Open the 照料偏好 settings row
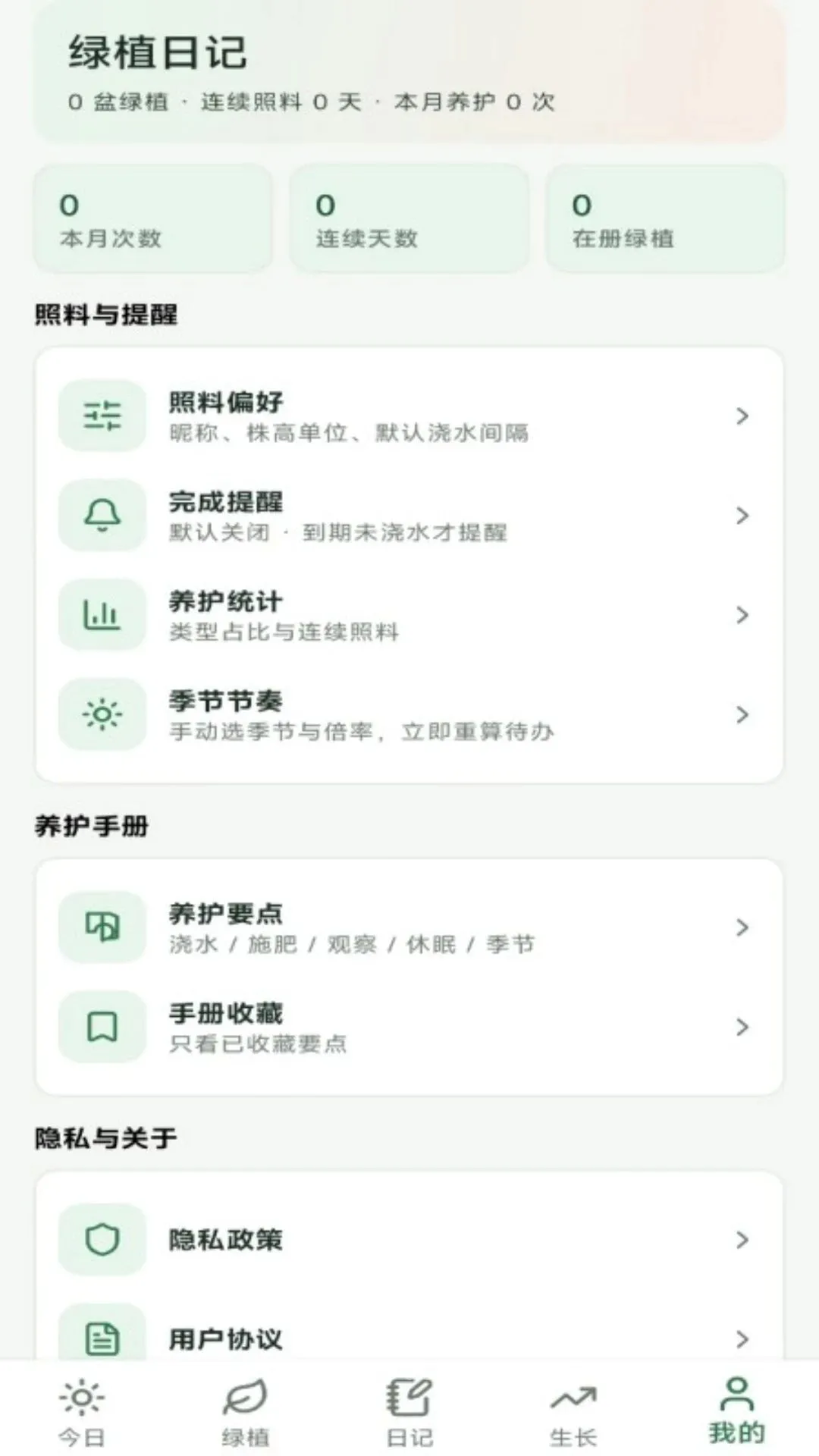The width and height of the screenshot is (819, 1456). click(409, 416)
